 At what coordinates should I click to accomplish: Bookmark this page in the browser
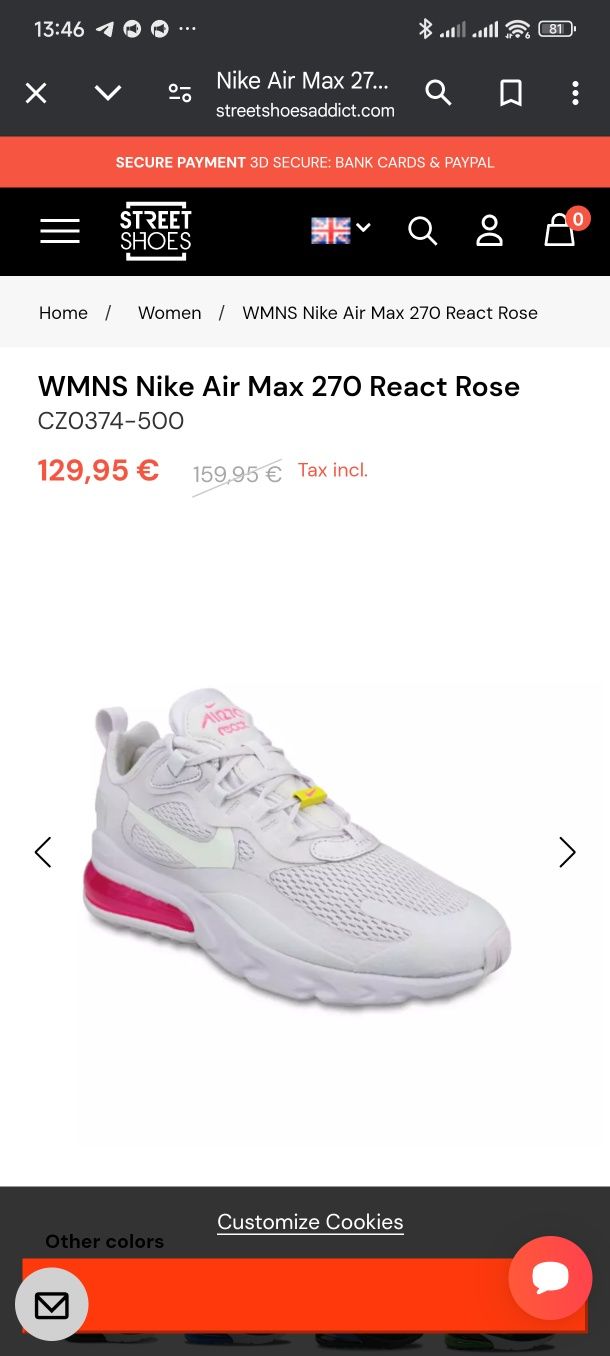coord(511,93)
